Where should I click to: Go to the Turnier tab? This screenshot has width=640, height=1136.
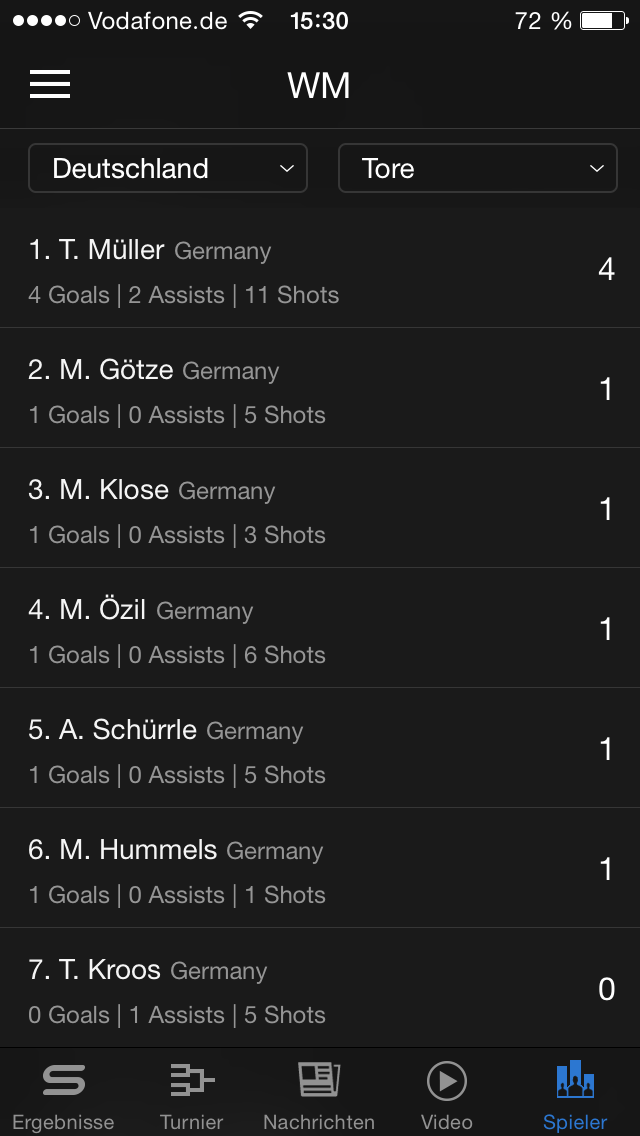[x=191, y=1094]
